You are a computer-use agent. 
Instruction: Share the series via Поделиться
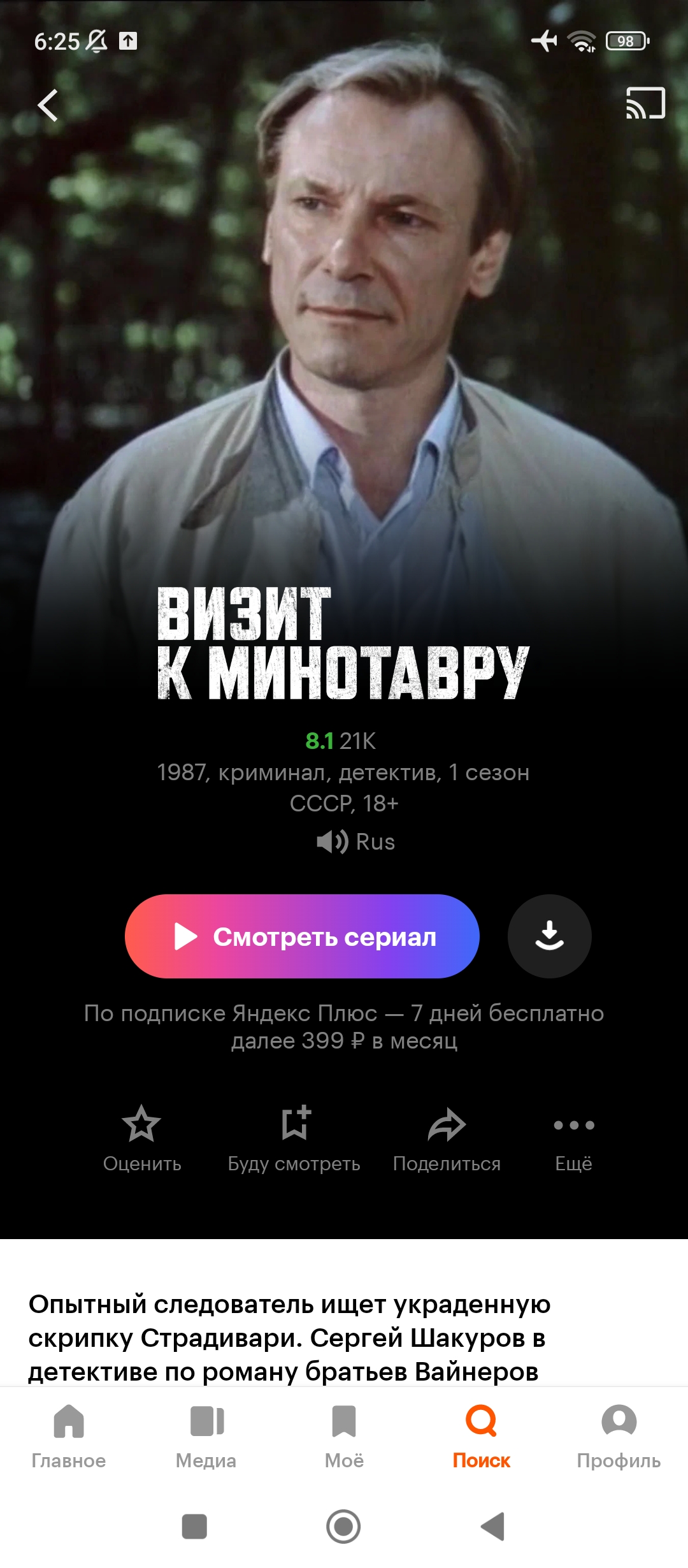coord(447,1139)
